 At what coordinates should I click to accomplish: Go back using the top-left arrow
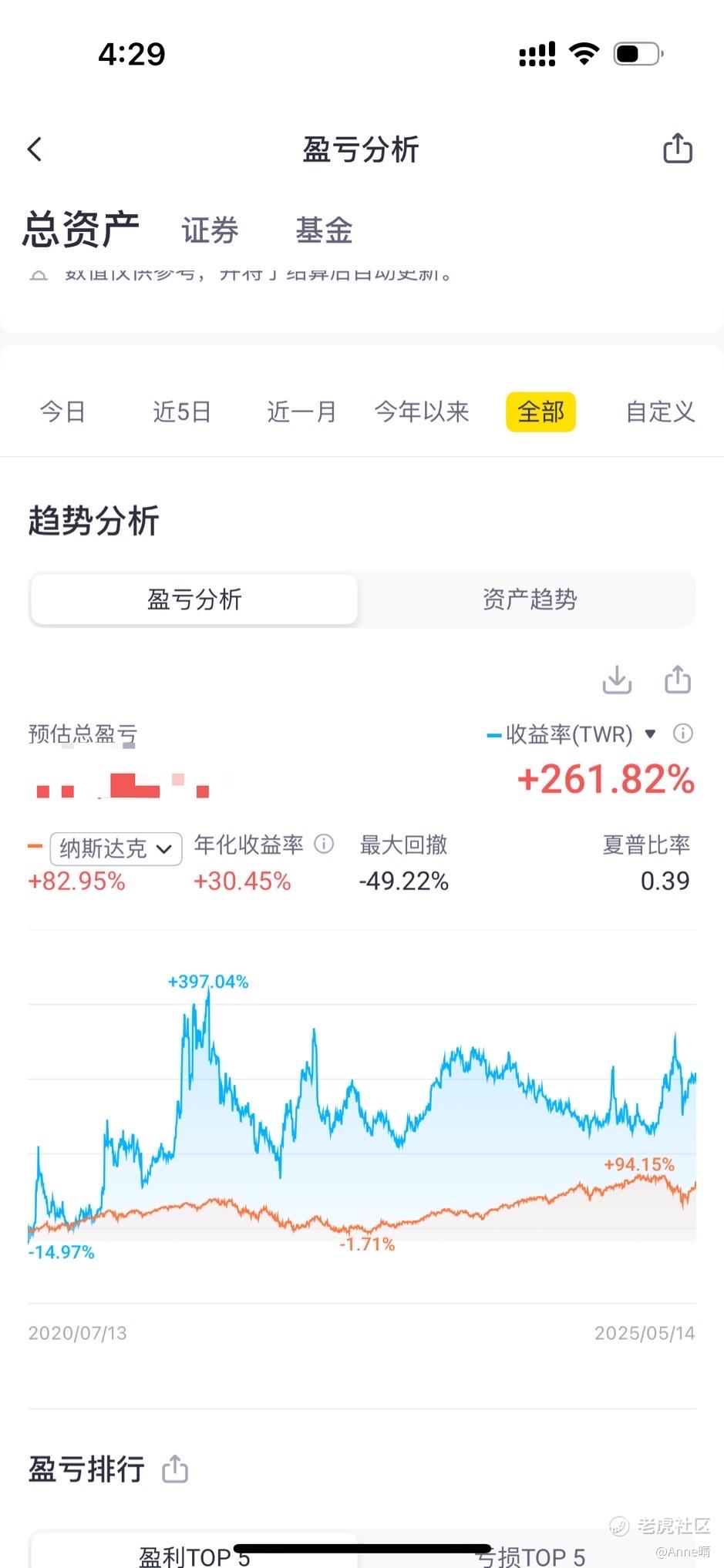pyautogui.click(x=35, y=149)
